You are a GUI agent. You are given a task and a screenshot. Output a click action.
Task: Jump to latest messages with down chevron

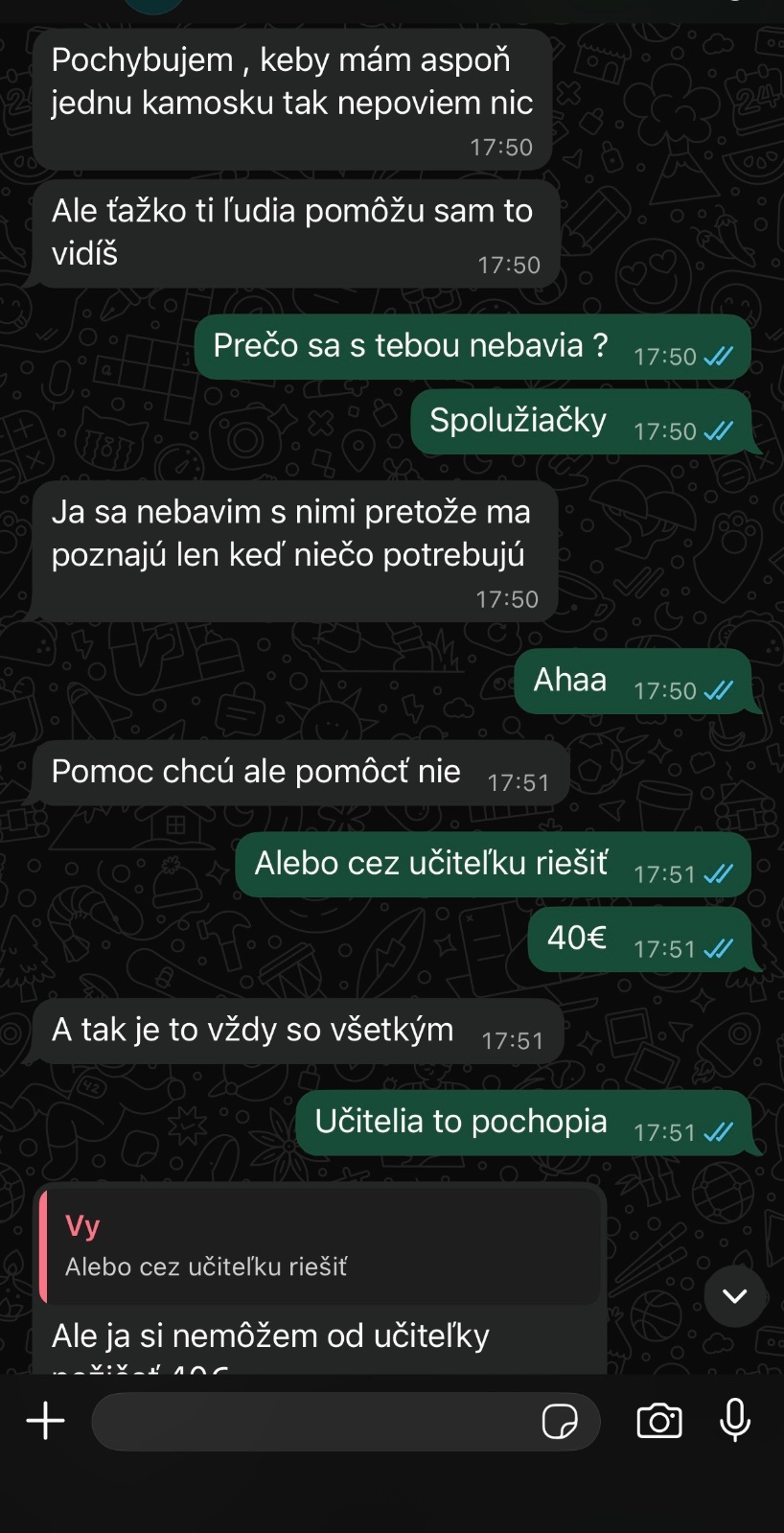(x=734, y=1296)
